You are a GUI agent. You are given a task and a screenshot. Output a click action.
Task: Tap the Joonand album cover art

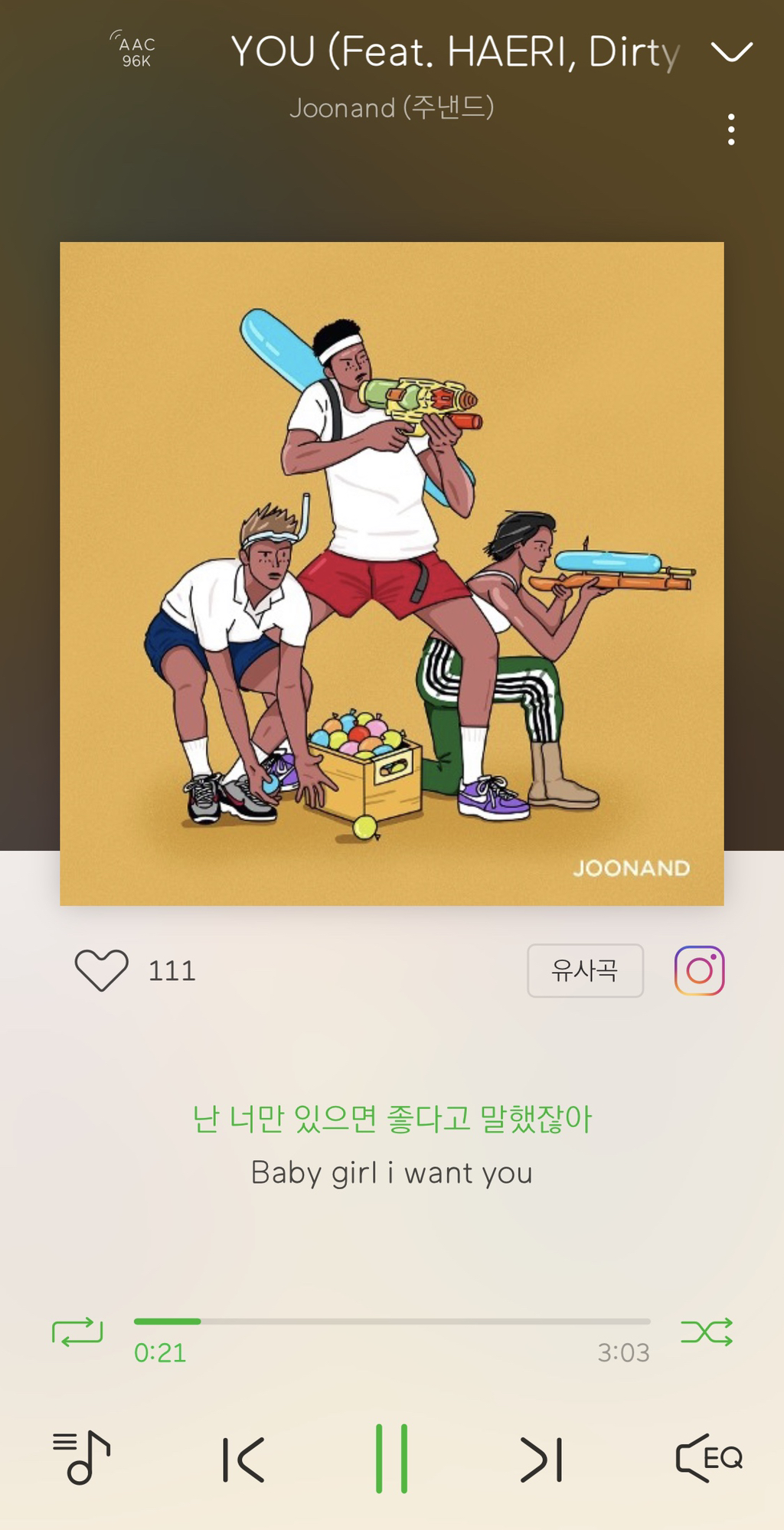pos(392,574)
